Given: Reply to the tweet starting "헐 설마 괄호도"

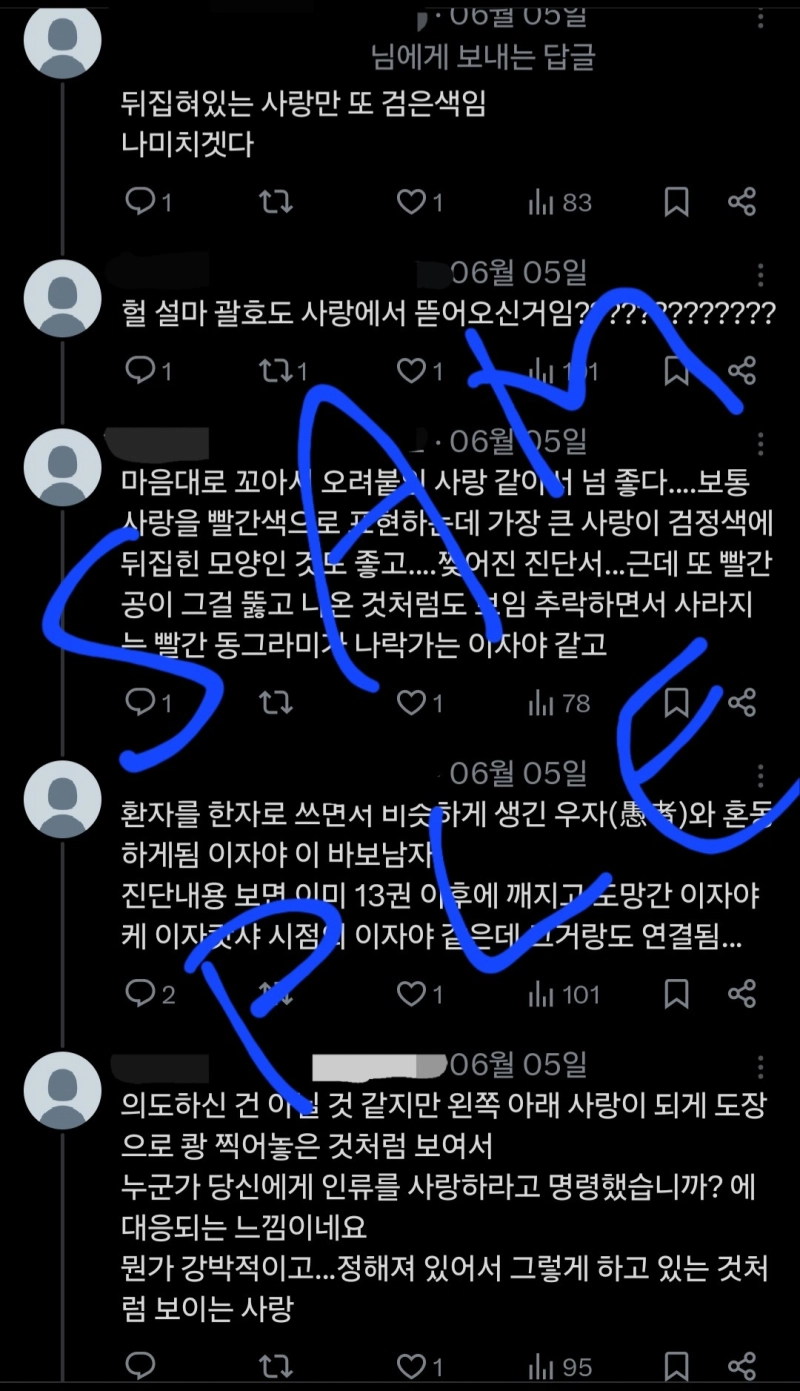Looking at the screenshot, I should pyautogui.click(x=141, y=372).
